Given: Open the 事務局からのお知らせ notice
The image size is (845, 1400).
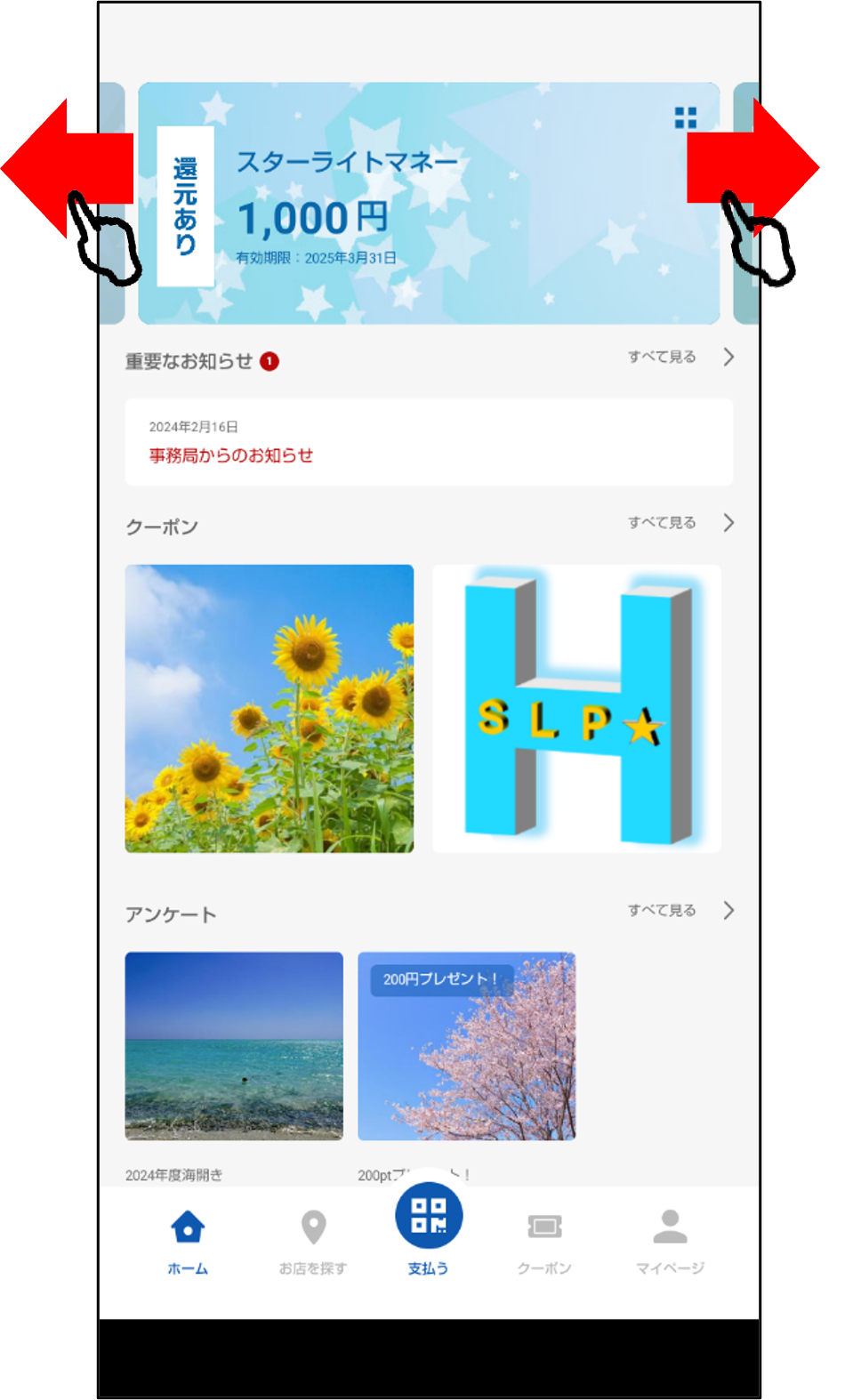Looking at the screenshot, I should (x=429, y=442).
